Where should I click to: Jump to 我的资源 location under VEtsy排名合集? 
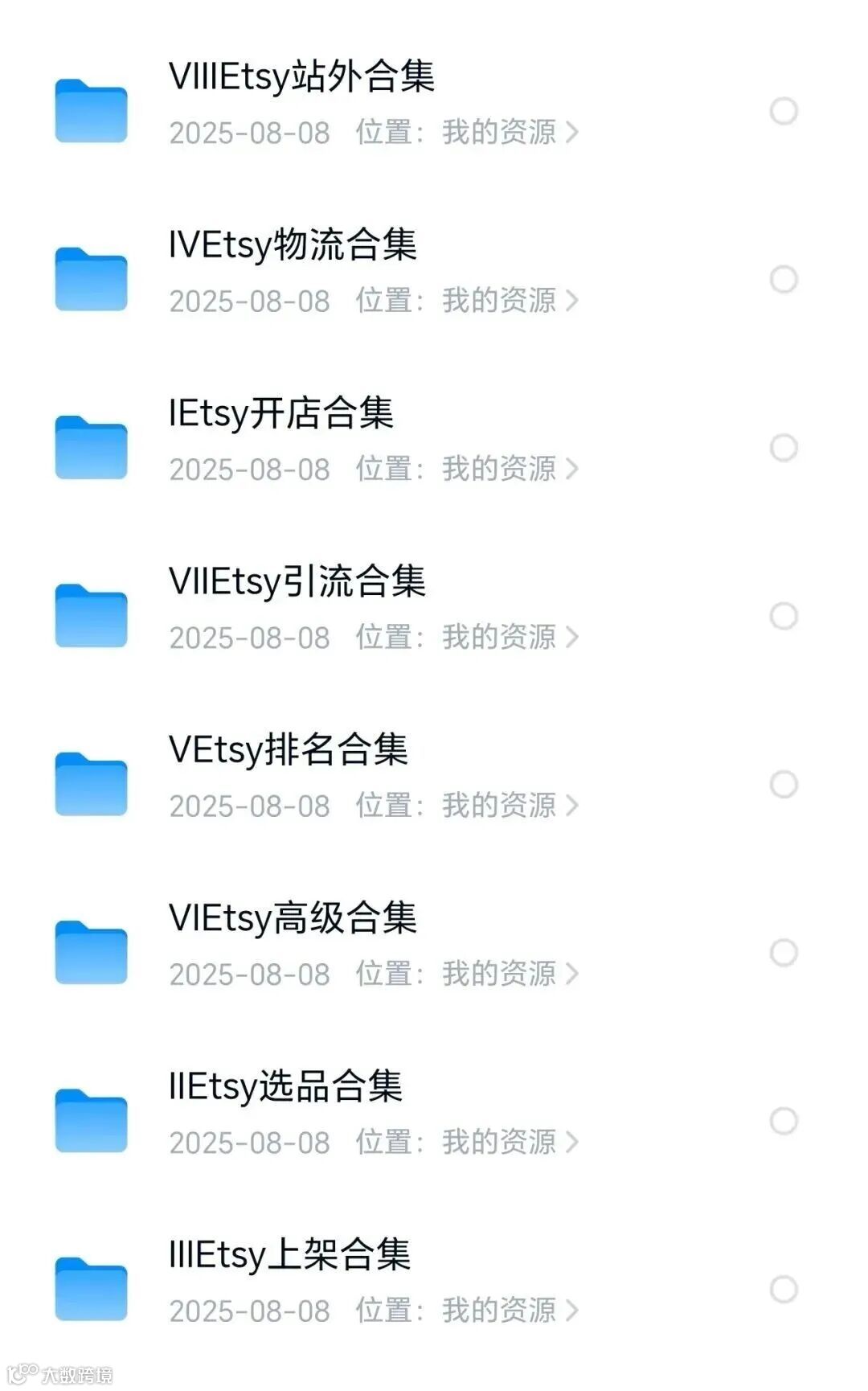[509, 806]
